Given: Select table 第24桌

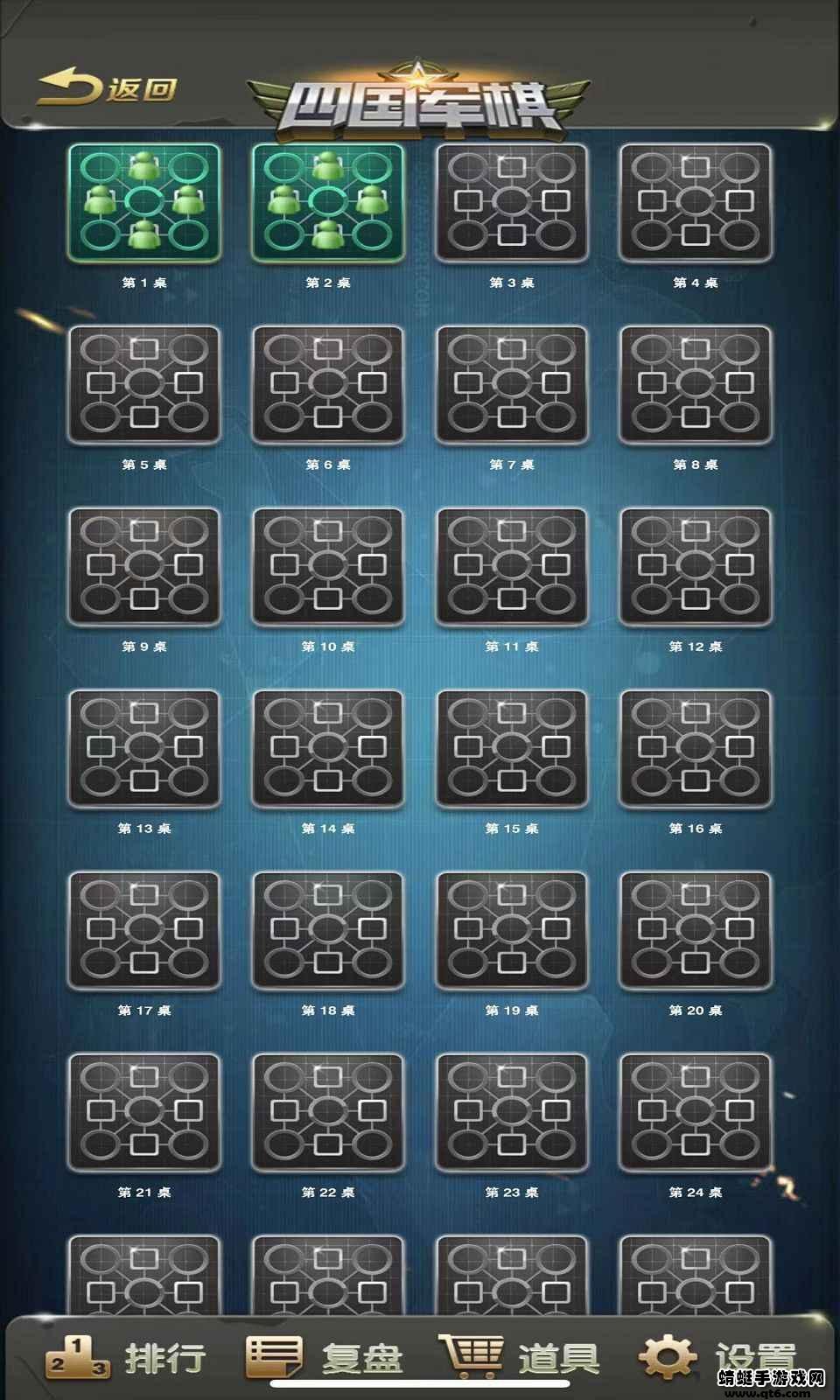Looking at the screenshot, I should click(696, 1113).
